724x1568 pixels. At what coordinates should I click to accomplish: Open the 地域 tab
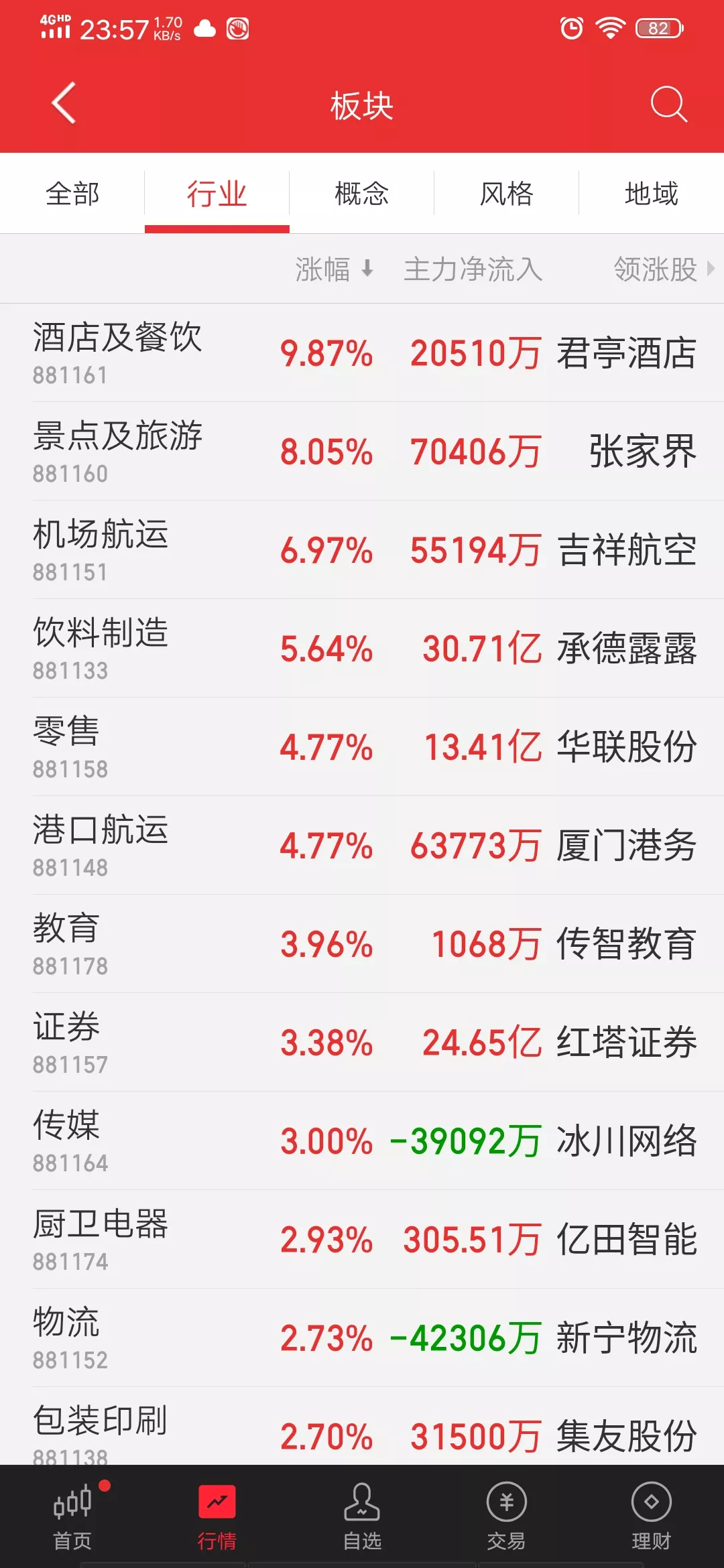click(x=652, y=194)
